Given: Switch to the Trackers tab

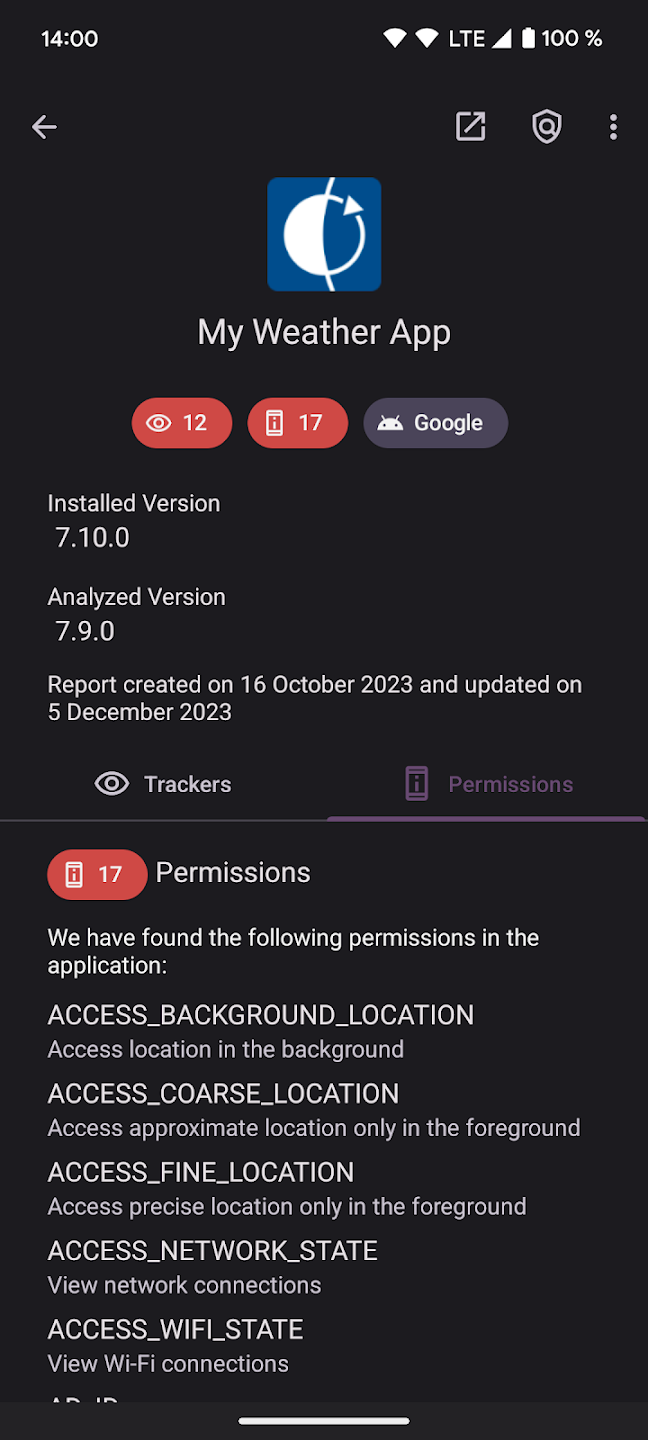Looking at the screenshot, I should click(163, 784).
